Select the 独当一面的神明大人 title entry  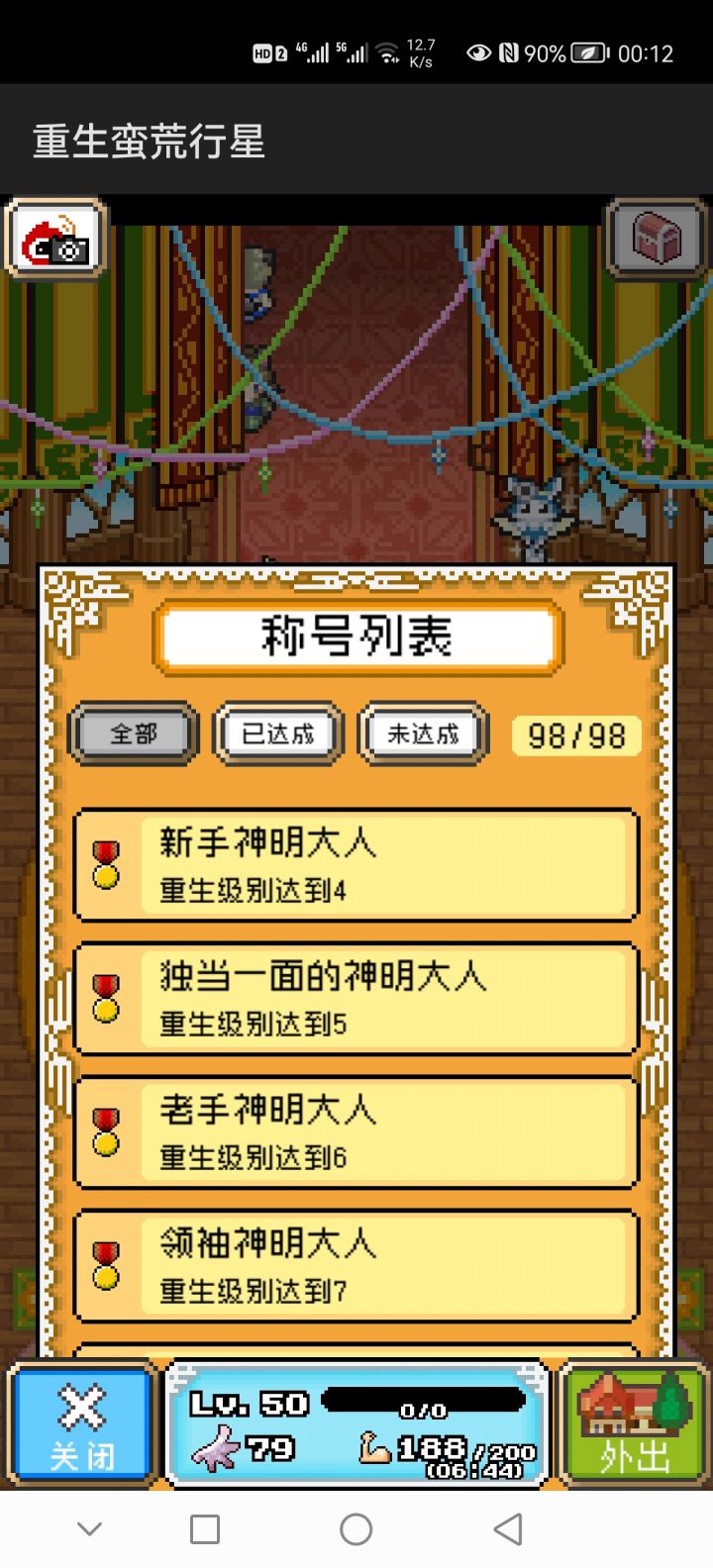point(356,998)
